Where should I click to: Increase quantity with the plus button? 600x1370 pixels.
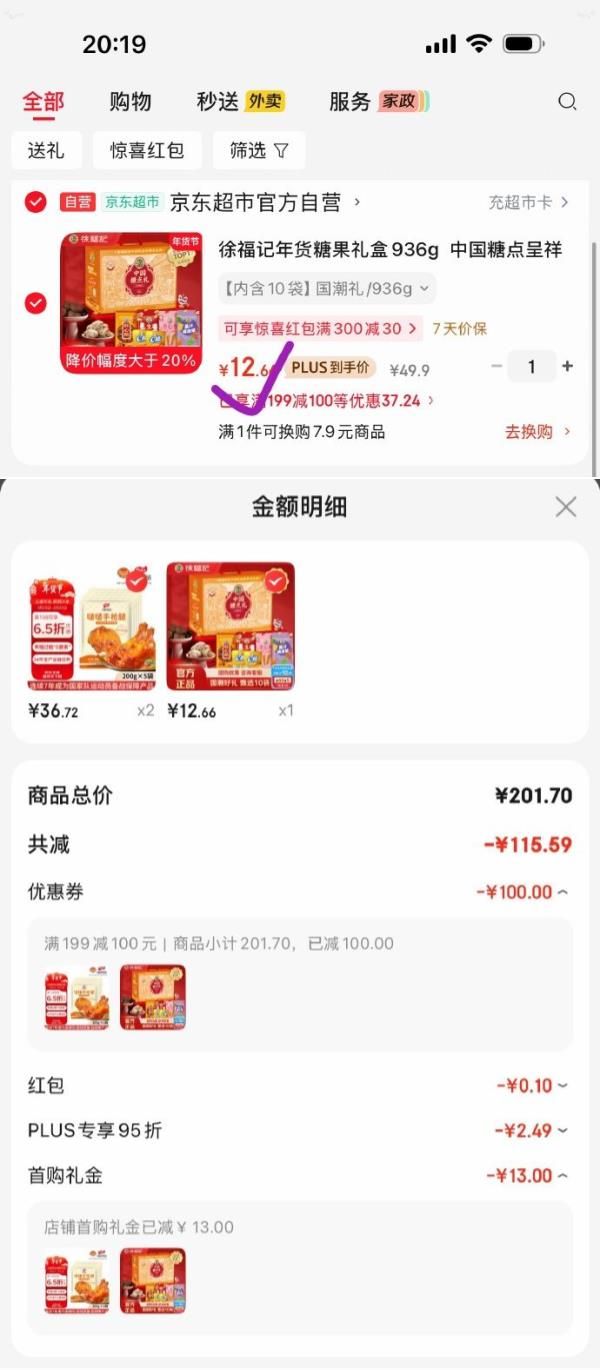click(x=567, y=367)
